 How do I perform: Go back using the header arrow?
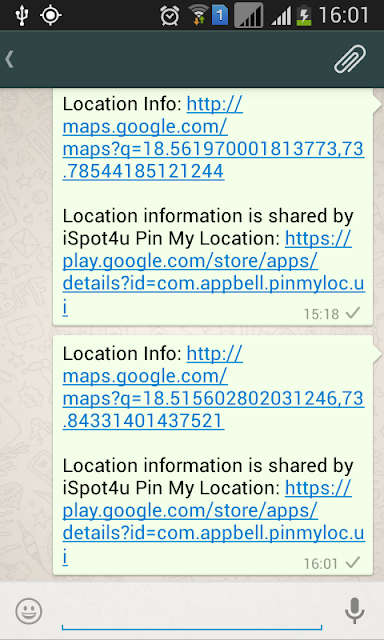9,60
